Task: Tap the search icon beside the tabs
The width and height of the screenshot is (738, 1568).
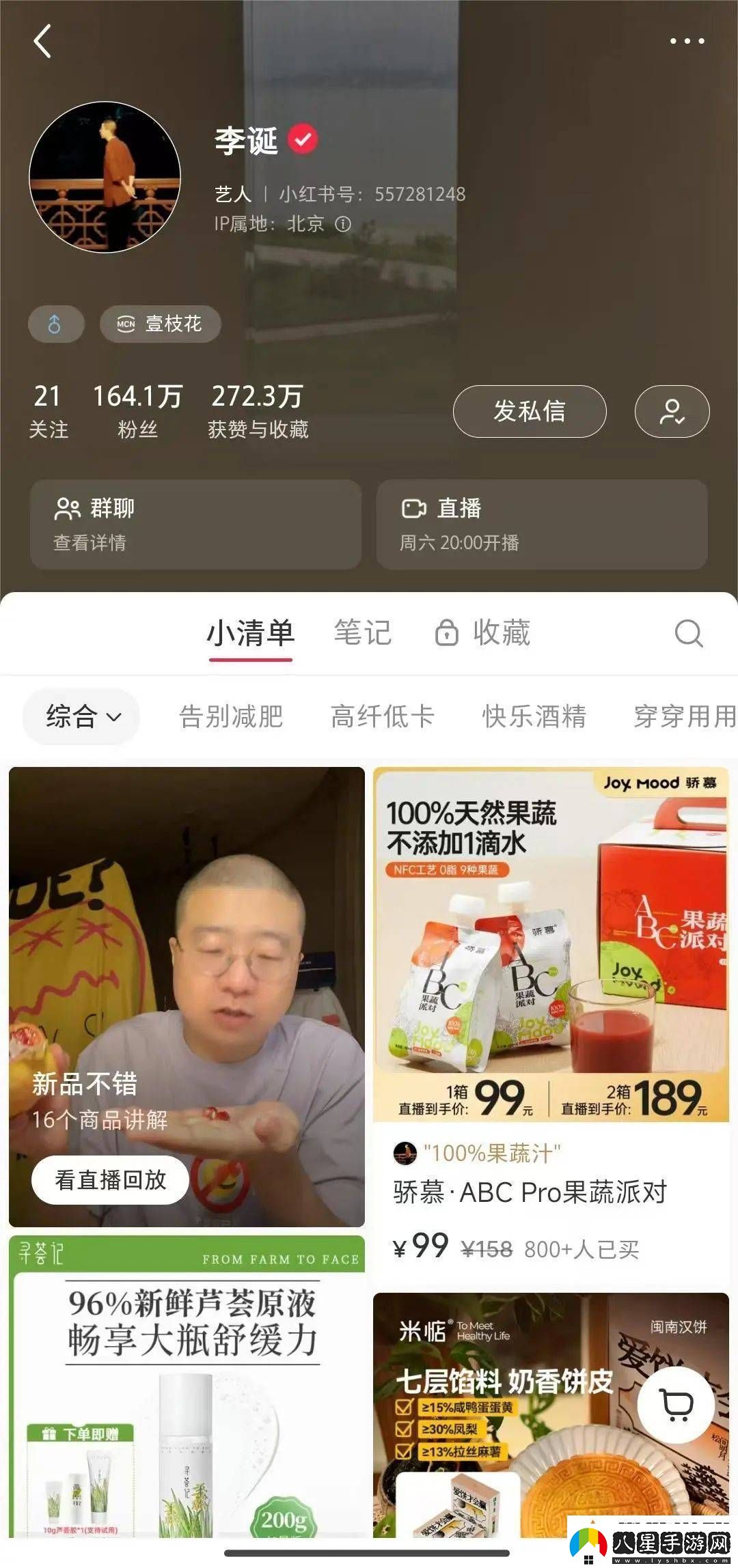Action: point(690,634)
